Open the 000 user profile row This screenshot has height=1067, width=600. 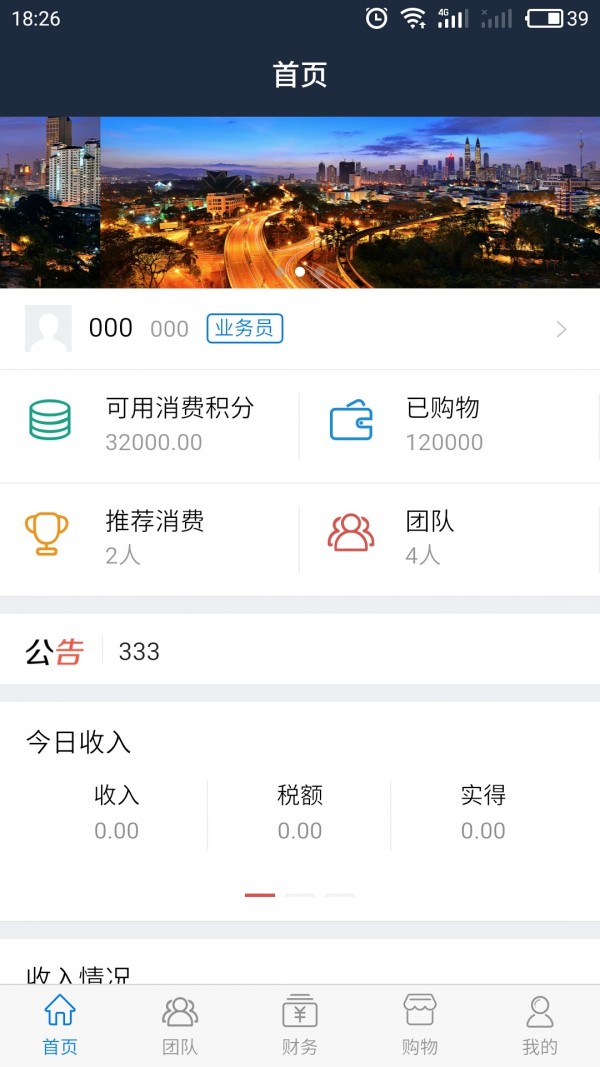(x=300, y=329)
